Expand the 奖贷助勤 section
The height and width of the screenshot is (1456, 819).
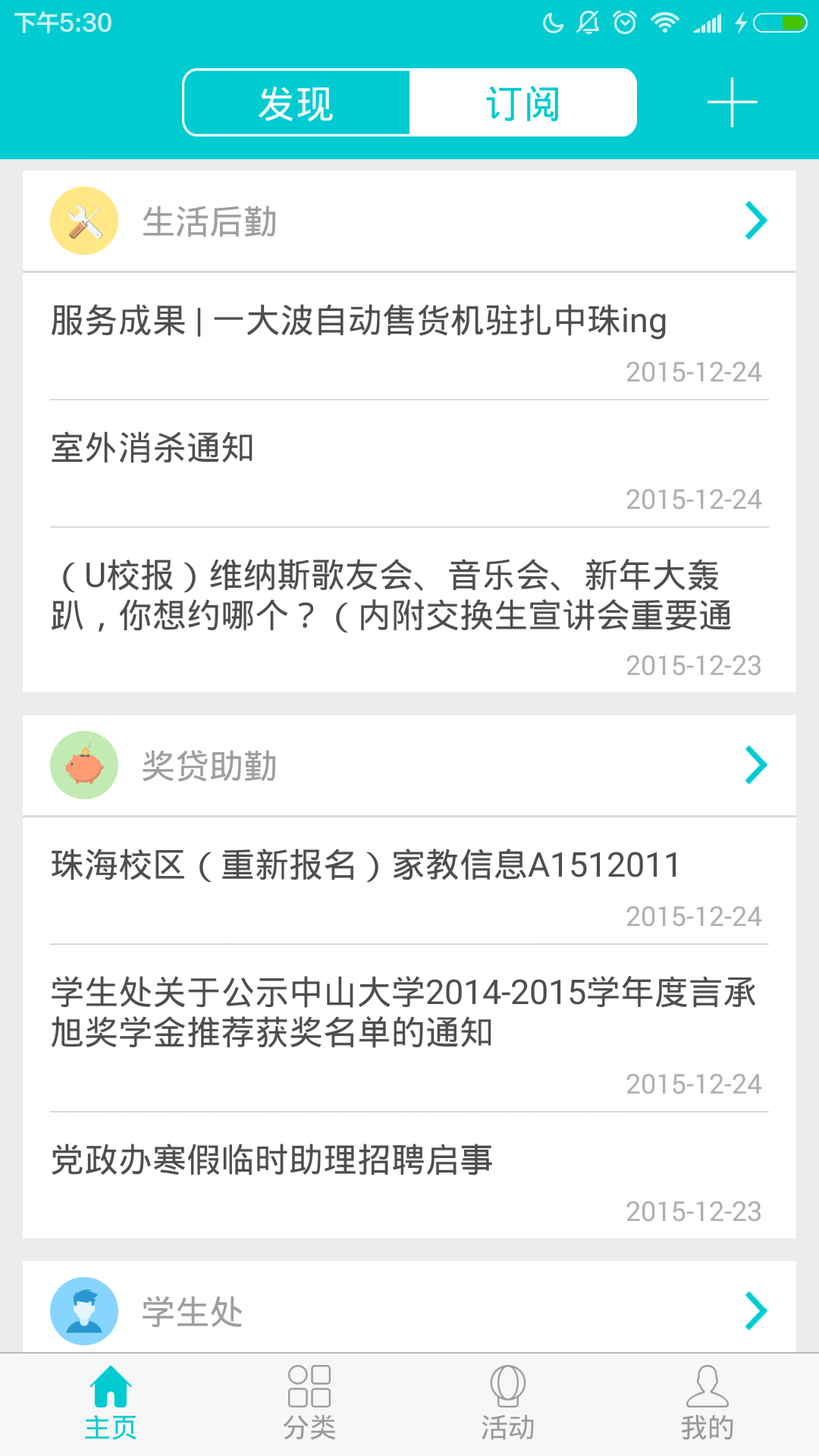409,766
